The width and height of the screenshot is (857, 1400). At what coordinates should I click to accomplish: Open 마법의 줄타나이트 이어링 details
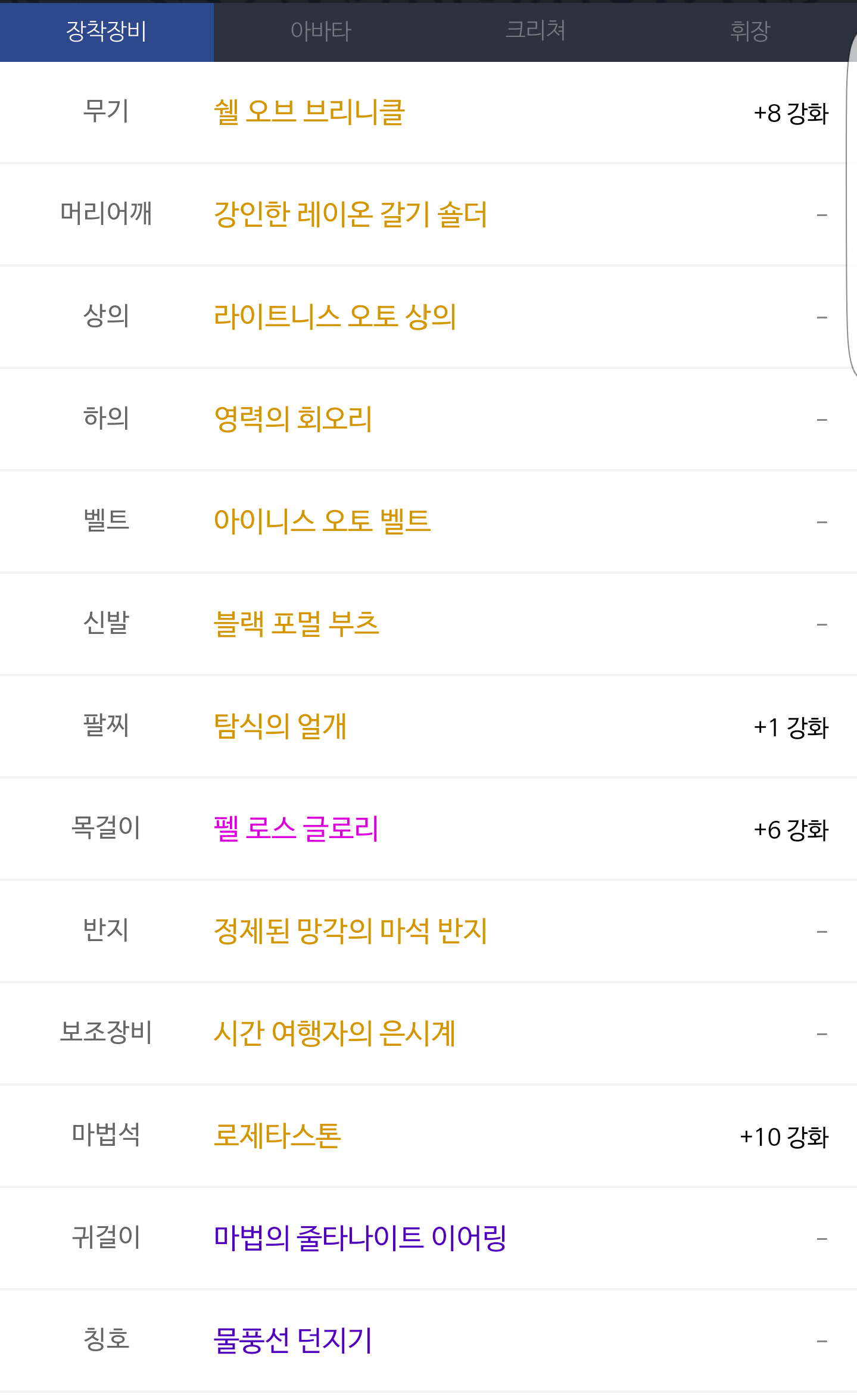pyautogui.click(x=360, y=1238)
